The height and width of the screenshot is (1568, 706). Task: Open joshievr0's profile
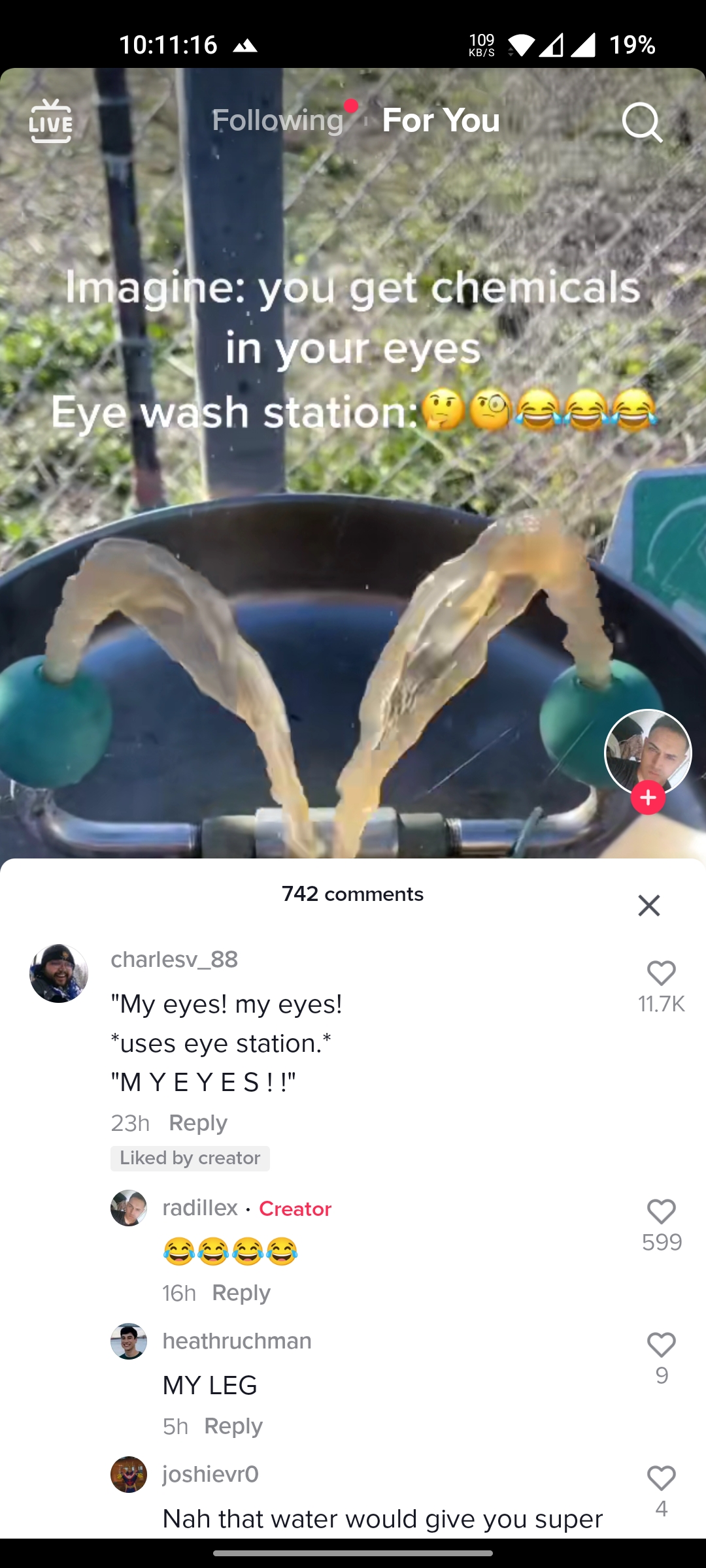coord(129,1475)
